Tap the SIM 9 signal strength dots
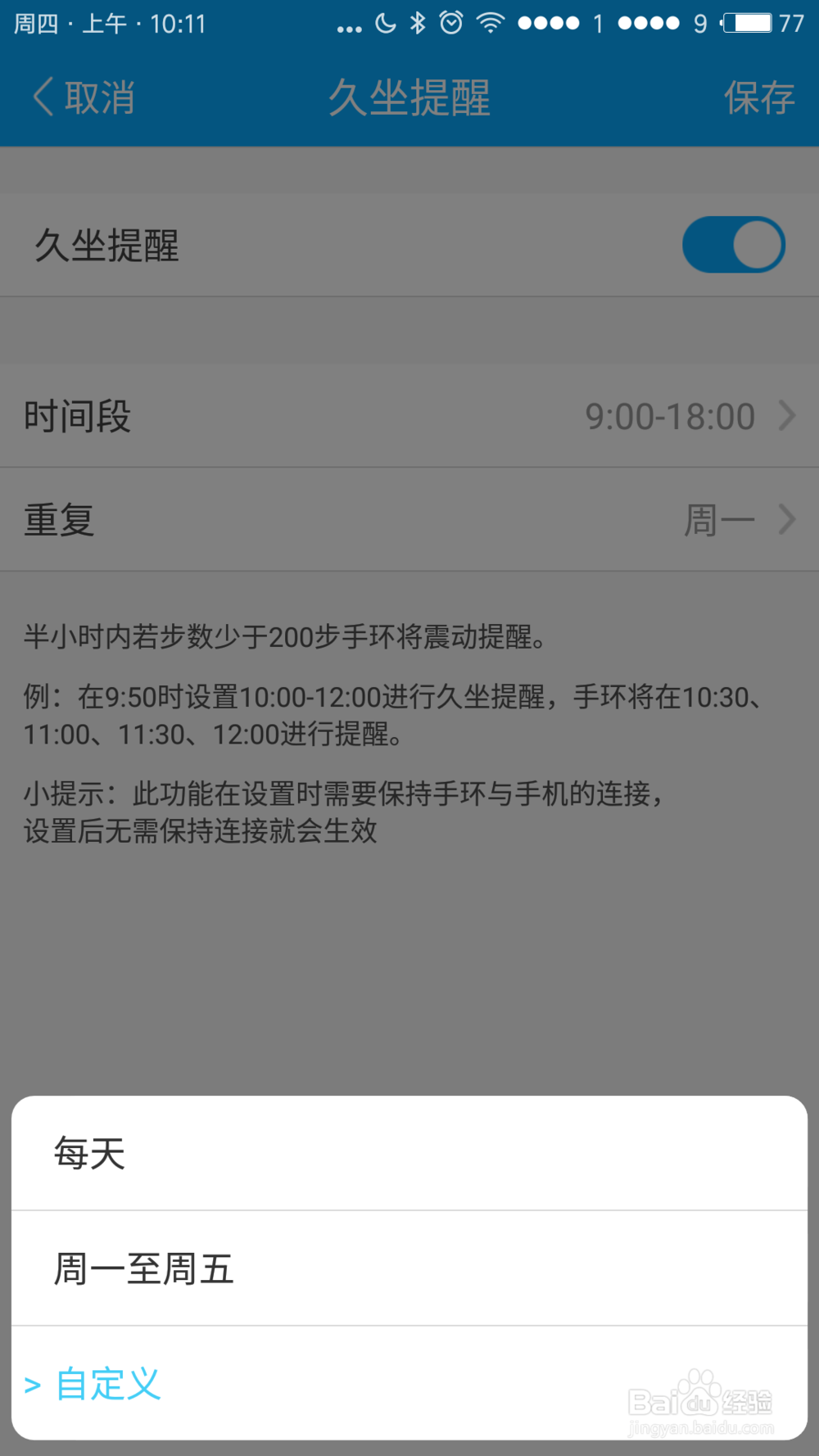The image size is (819, 1456). click(x=649, y=25)
